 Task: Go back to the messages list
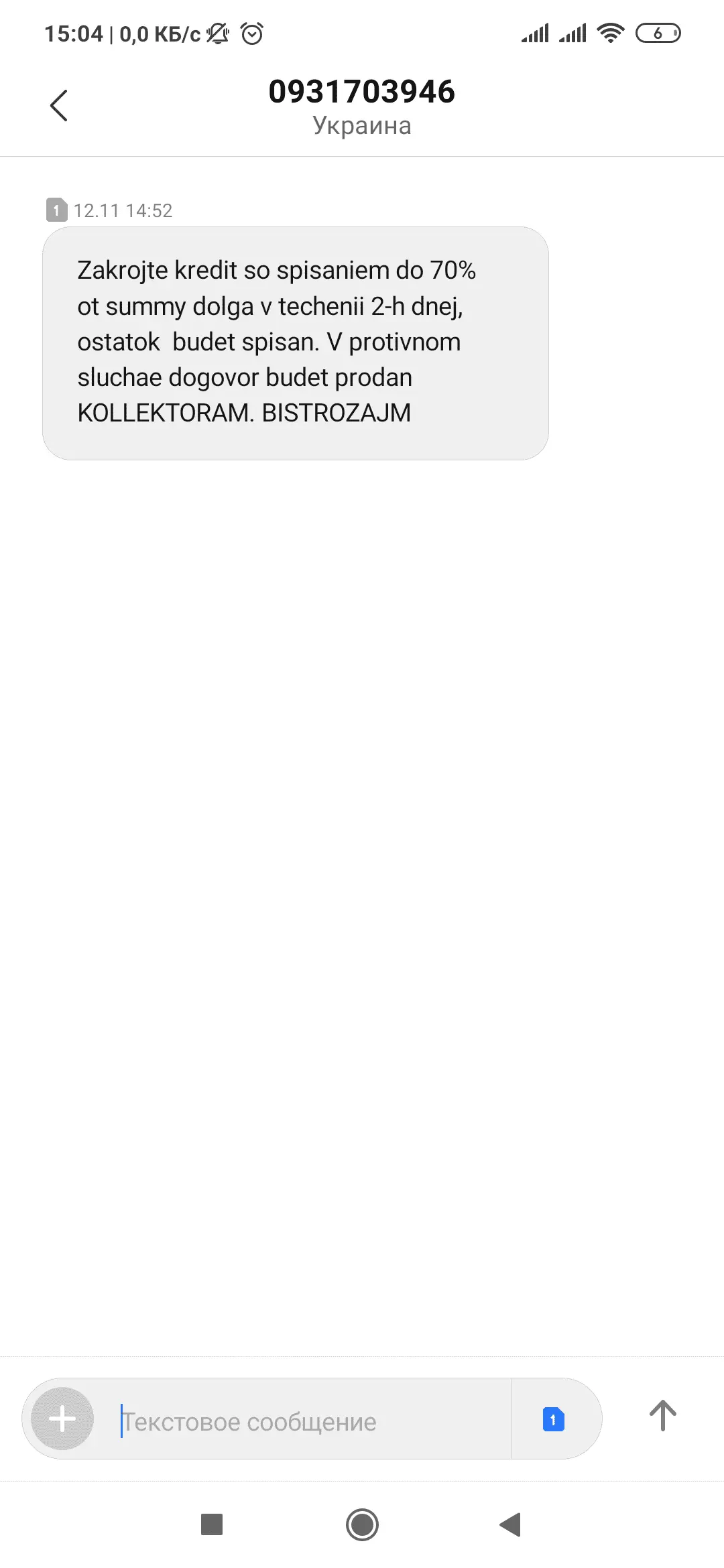(59, 106)
